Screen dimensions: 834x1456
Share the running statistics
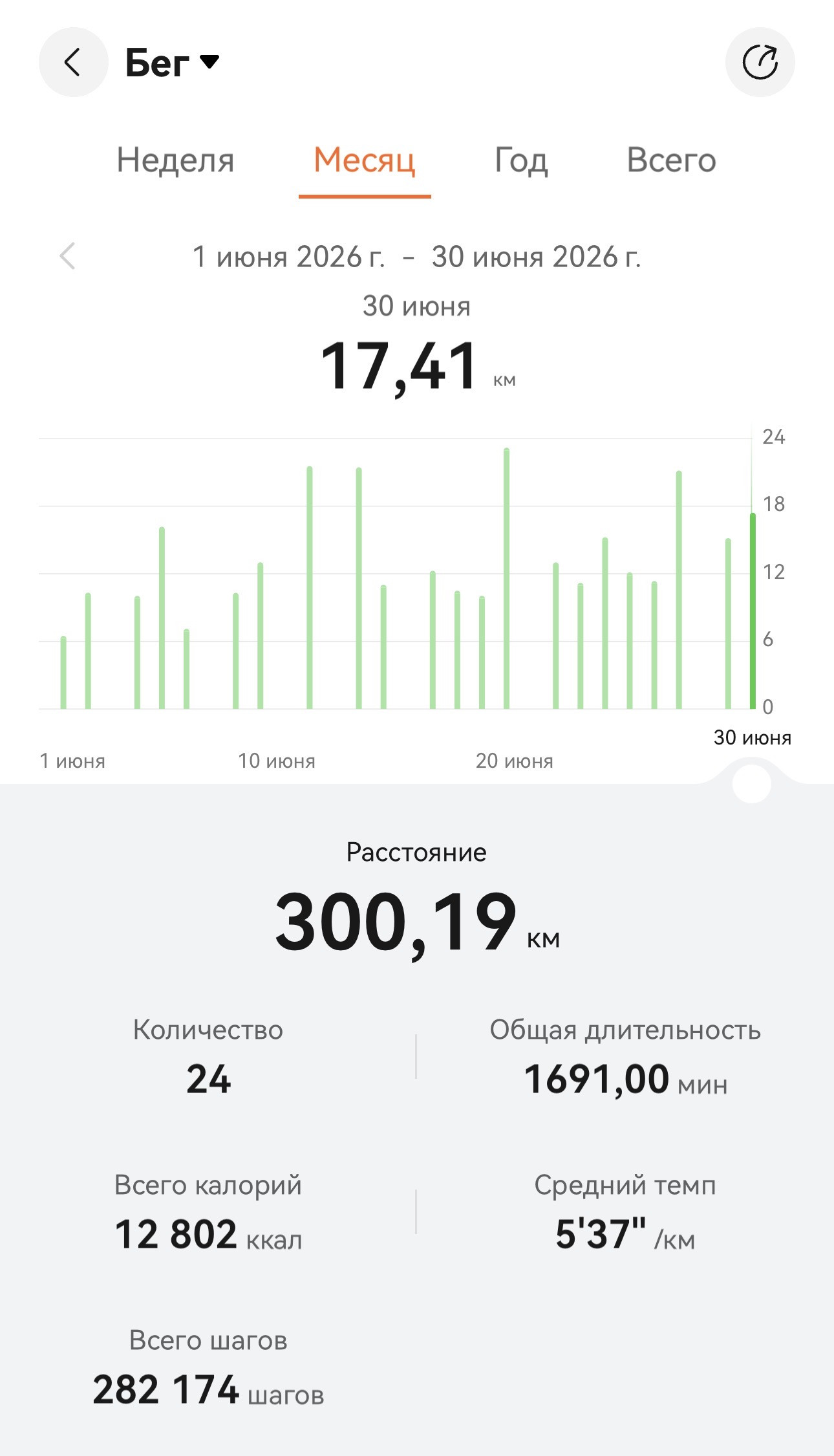coord(760,62)
